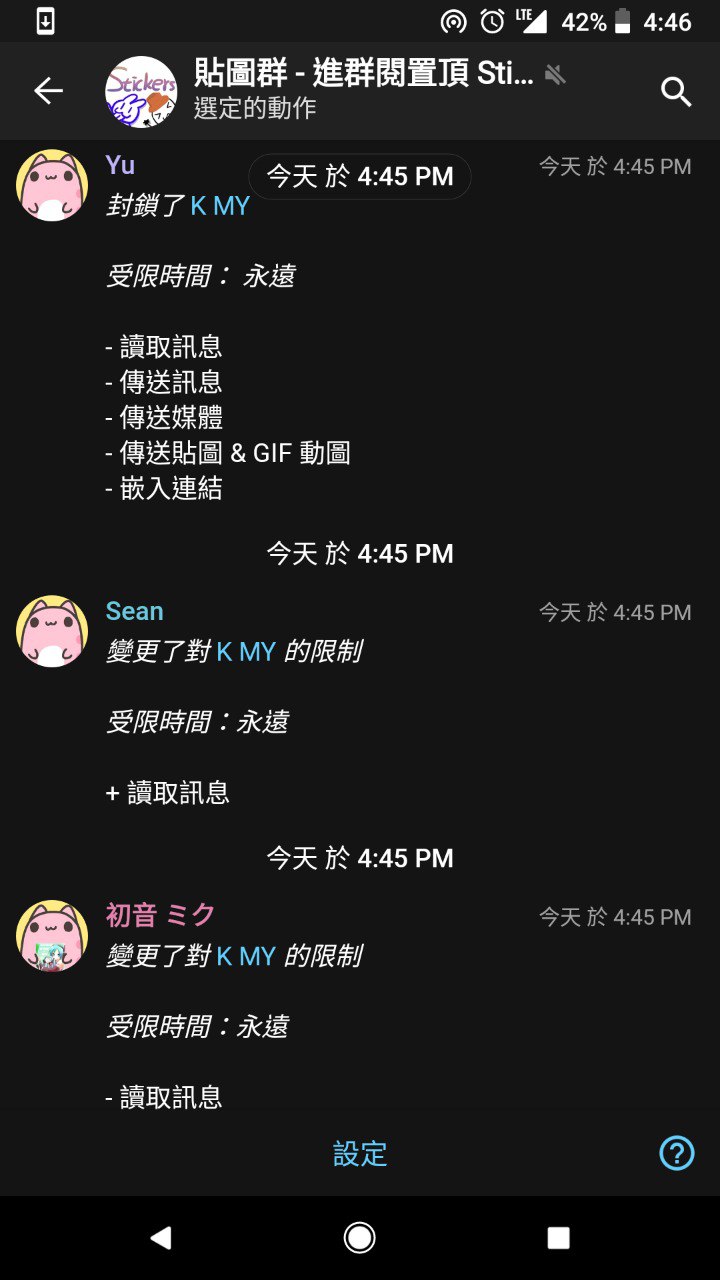Open K MY link in 初音 ミク's message
Screen dimensions: 720x1280
(246, 956)
